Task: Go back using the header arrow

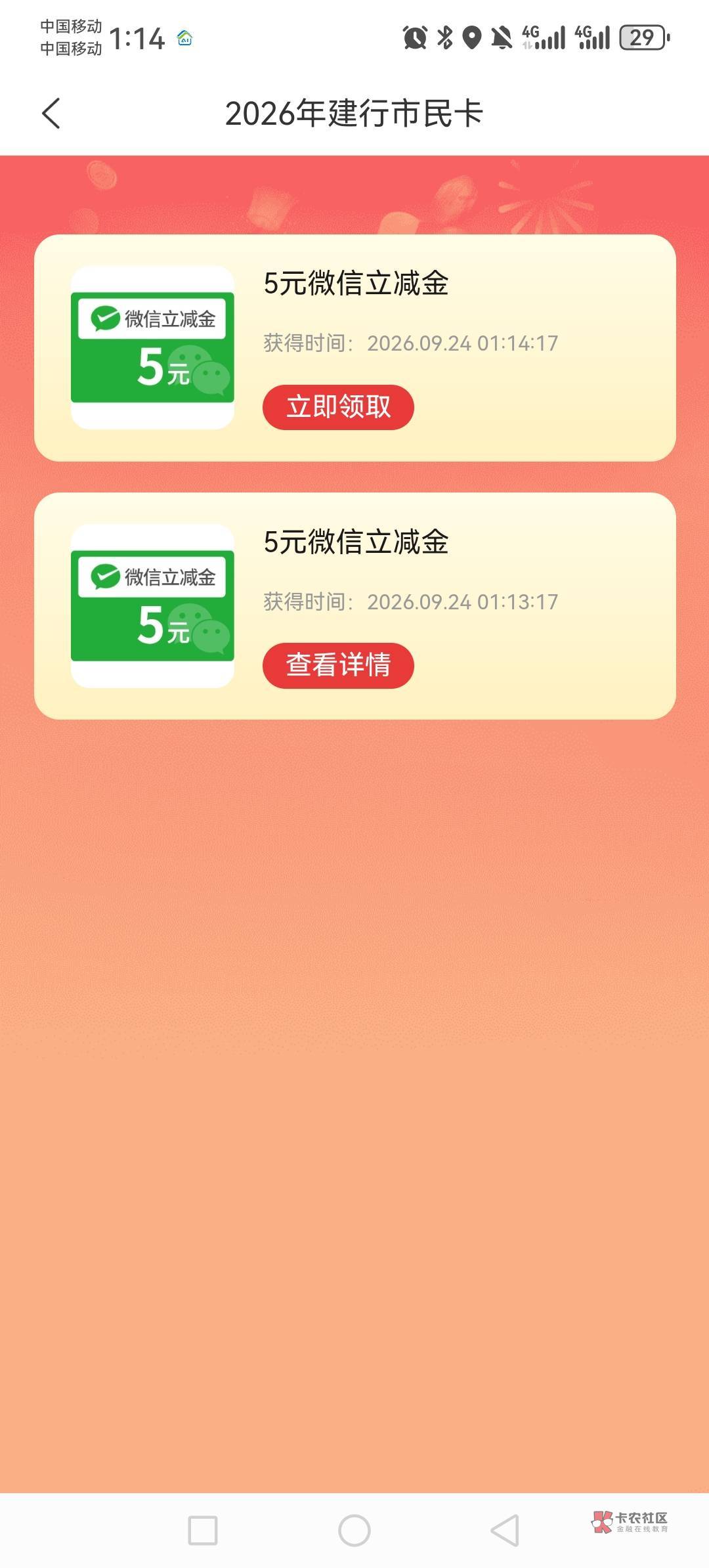Action: [51, 114]
